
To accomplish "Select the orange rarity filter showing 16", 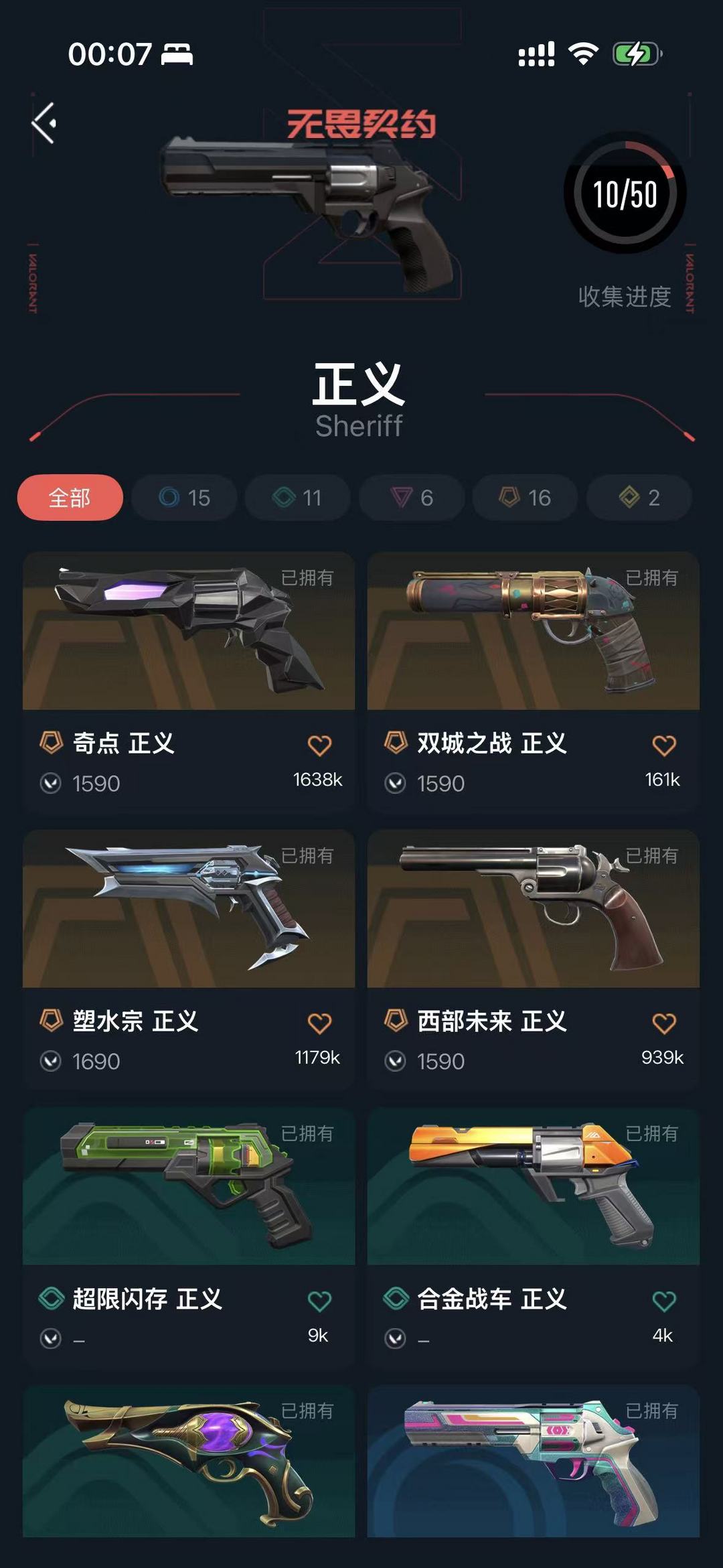I will (524, 498).
